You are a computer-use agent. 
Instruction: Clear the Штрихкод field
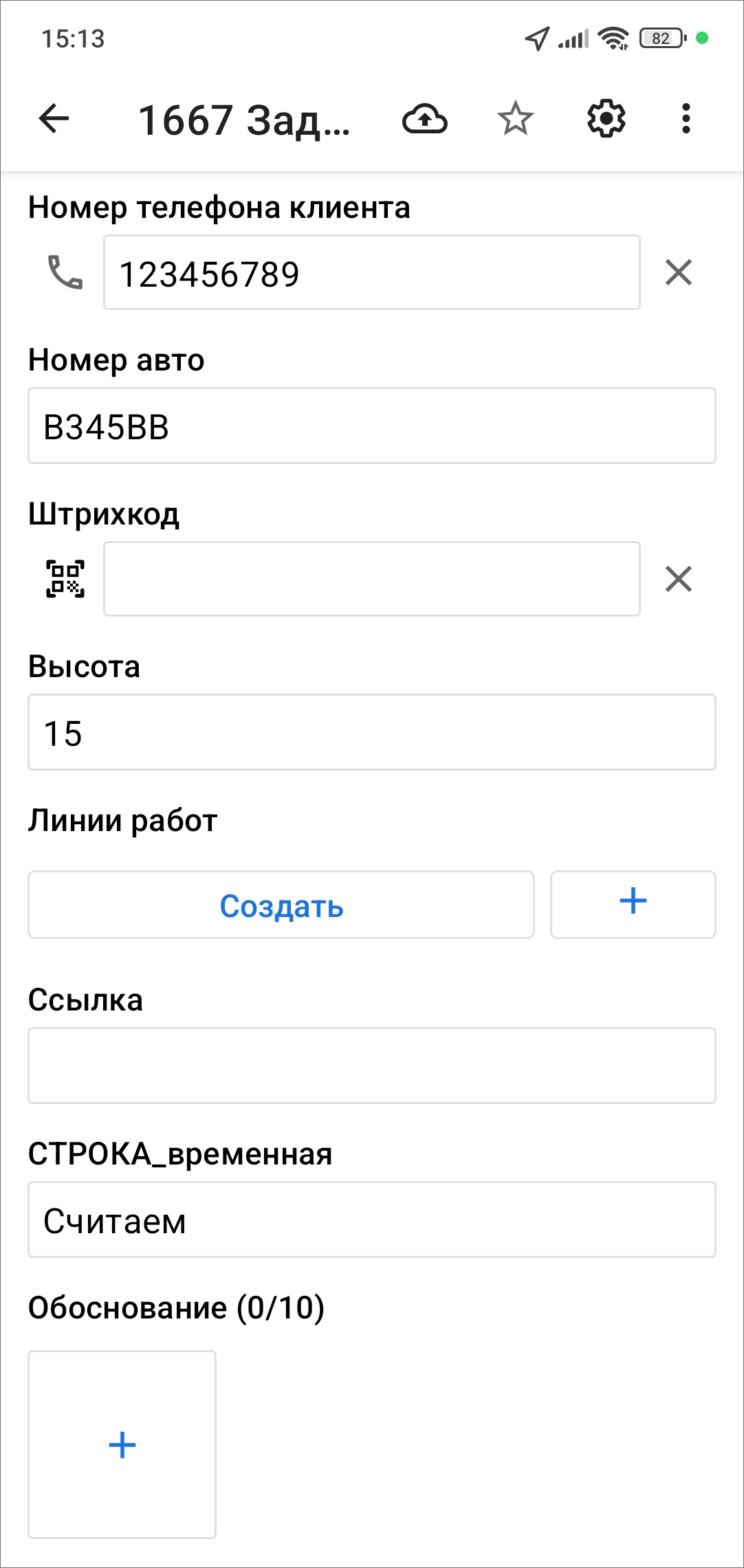[678, 579]
